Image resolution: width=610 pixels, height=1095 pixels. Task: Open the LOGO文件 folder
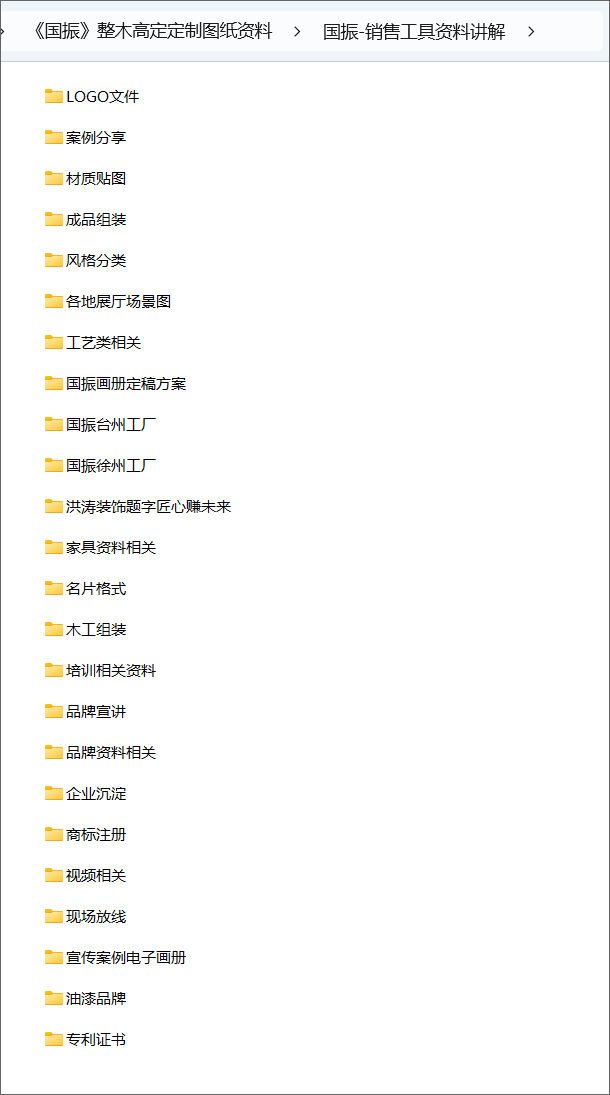pos(101,97)
